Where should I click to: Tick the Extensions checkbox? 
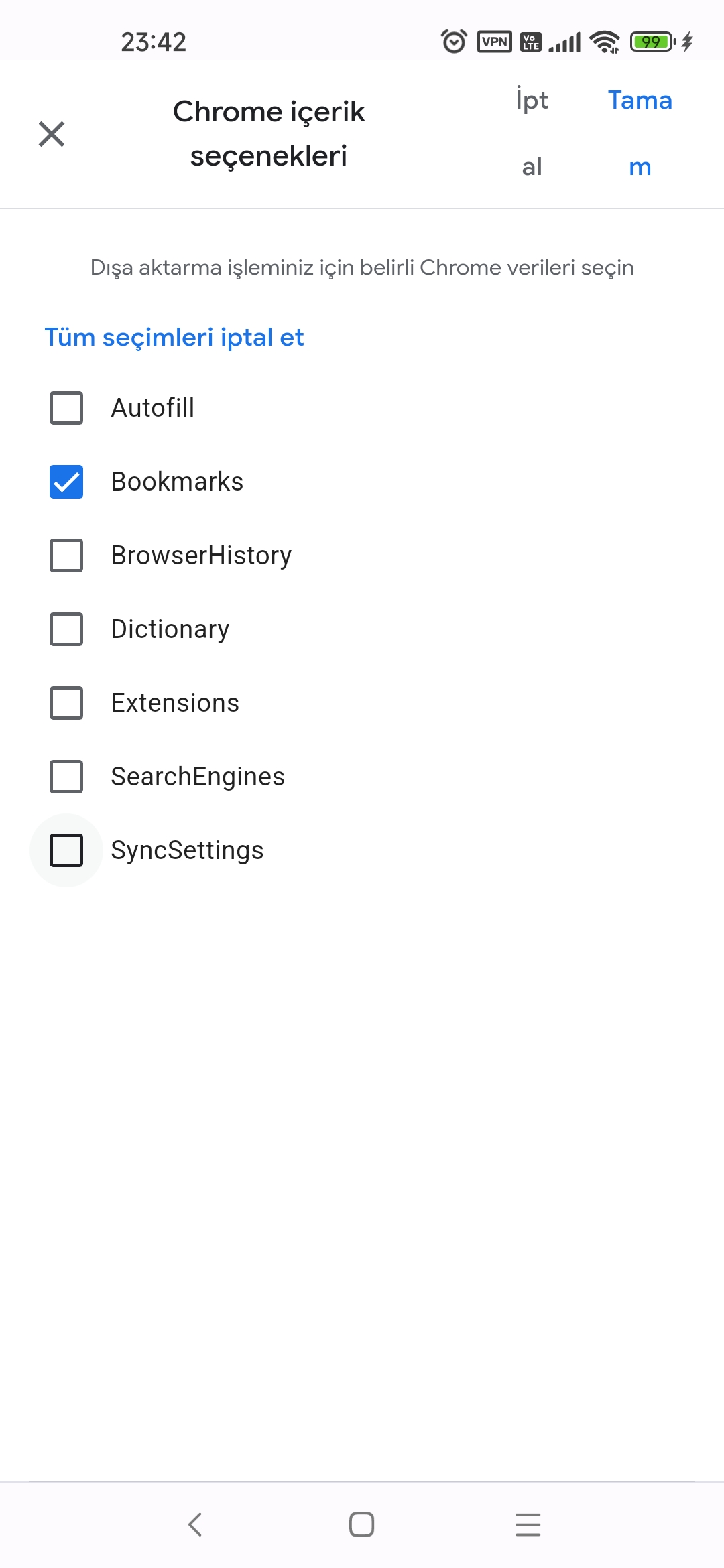coord(66,703)
